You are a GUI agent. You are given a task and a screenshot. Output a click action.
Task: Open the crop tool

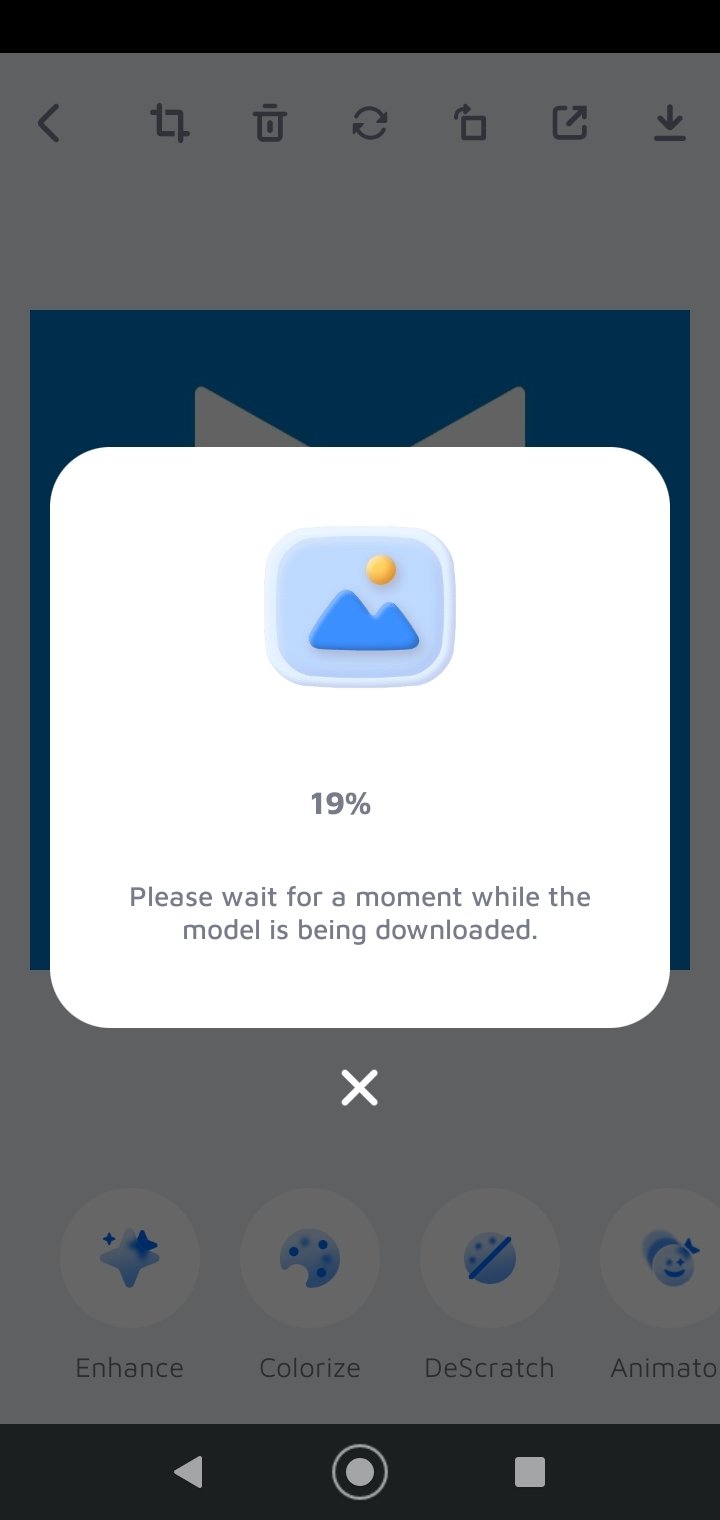[x=169, y=124]
